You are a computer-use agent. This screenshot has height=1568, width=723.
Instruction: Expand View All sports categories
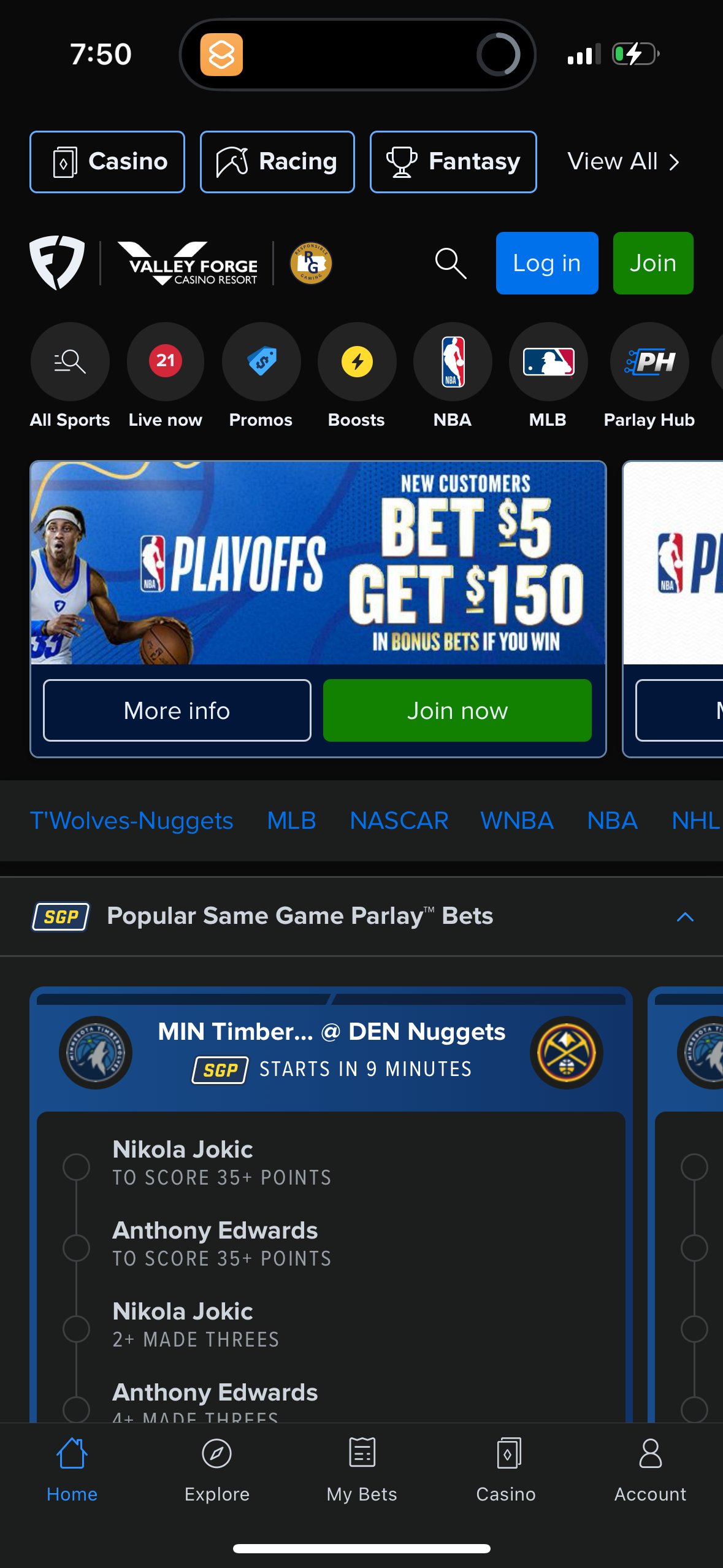[623, 161]
